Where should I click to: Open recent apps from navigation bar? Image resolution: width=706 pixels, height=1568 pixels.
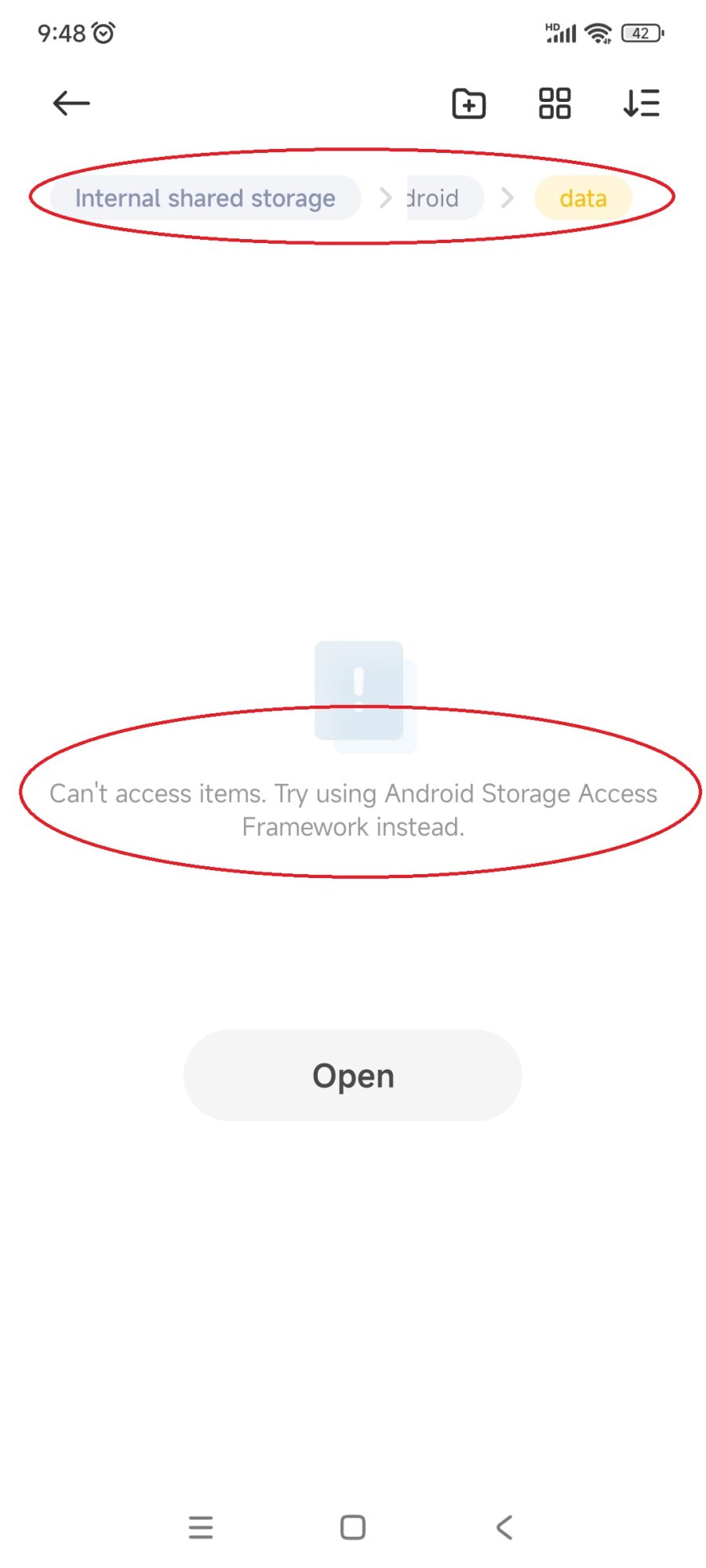(x=201, y=1527)
